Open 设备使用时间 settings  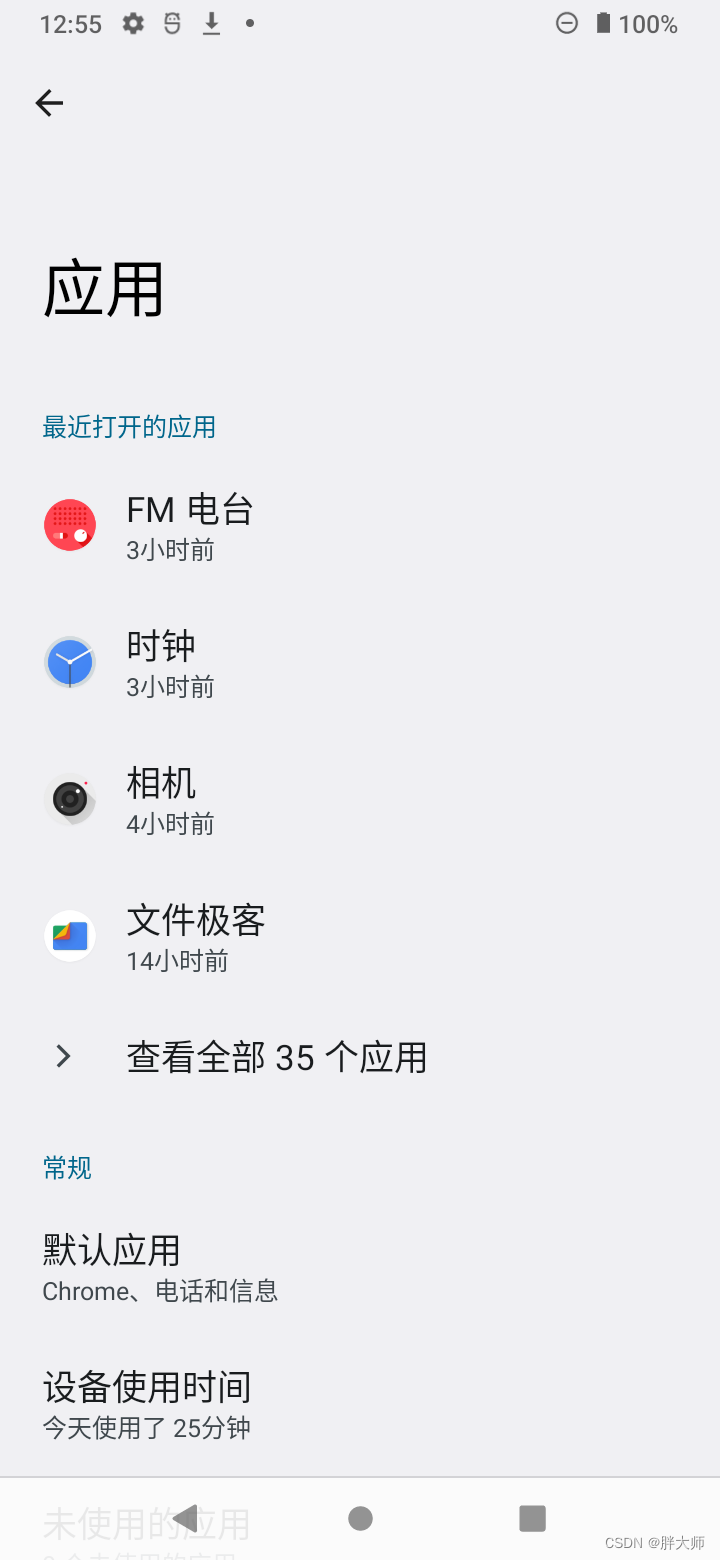pyautogui.click(x=360, y=1404)
